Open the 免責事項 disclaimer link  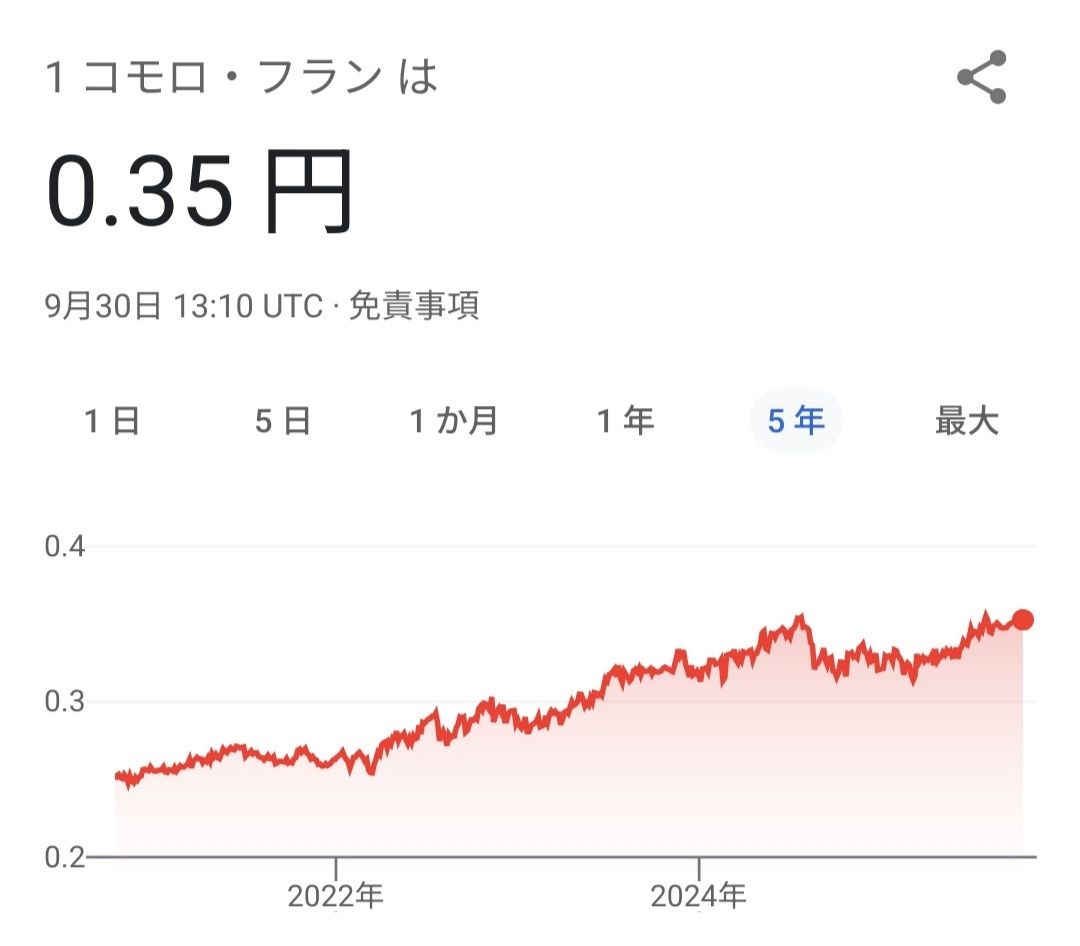(x=414, y=306)
